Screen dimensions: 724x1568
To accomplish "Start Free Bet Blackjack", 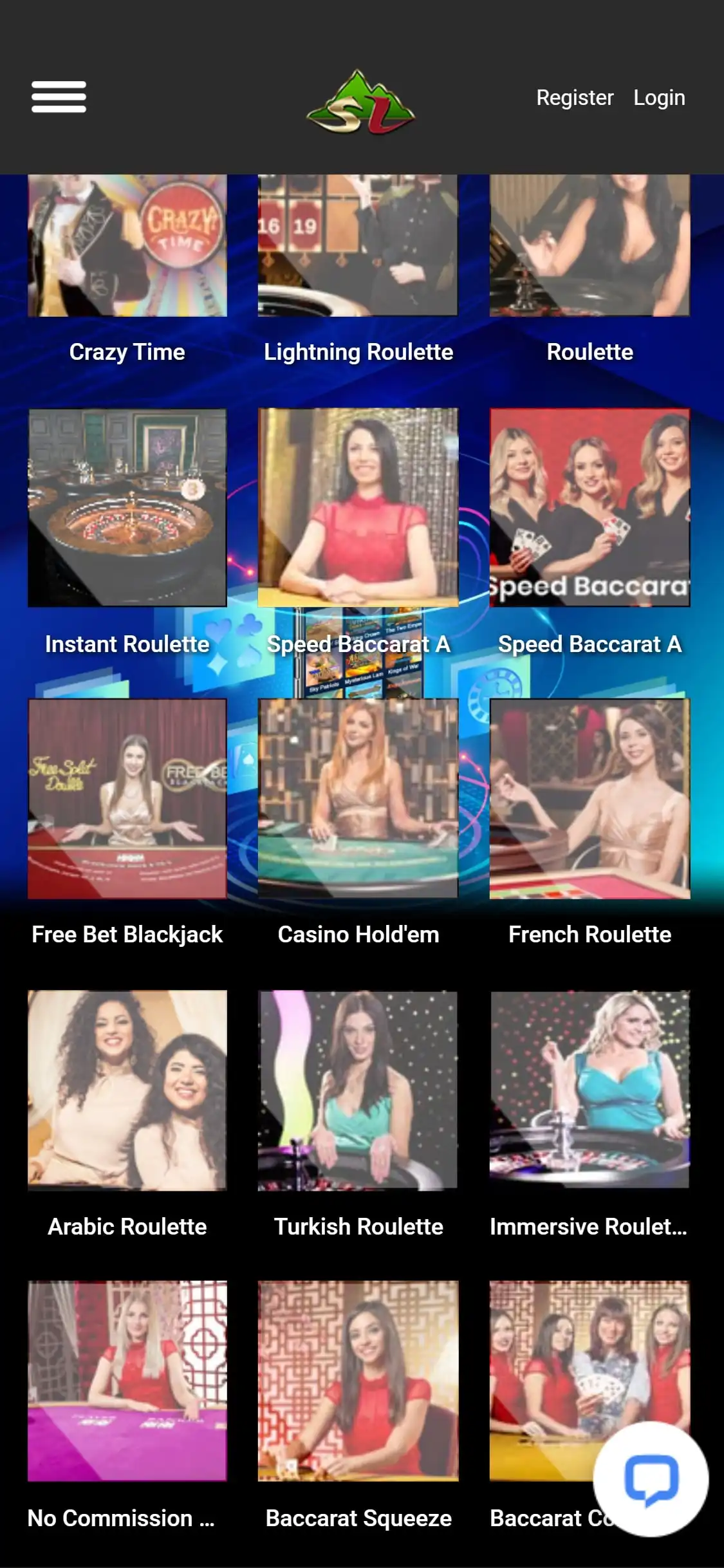I will [127, 799].
